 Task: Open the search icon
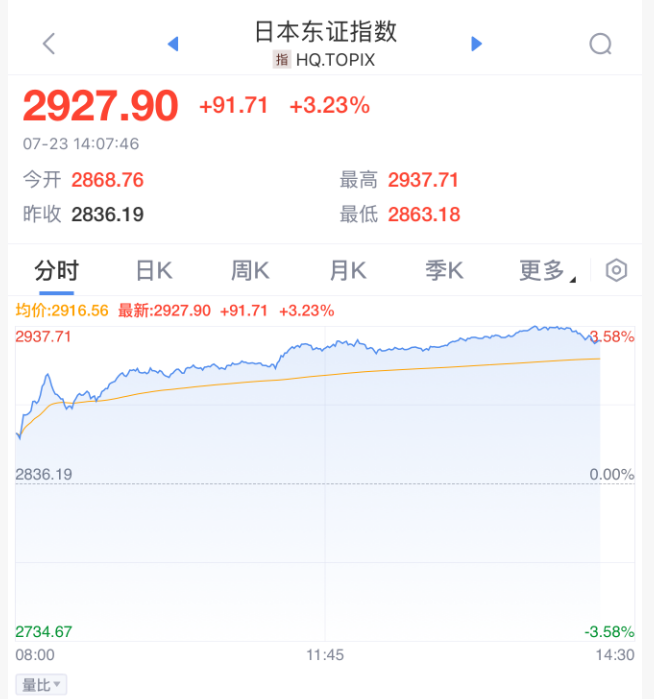click(x=600, y=44)
